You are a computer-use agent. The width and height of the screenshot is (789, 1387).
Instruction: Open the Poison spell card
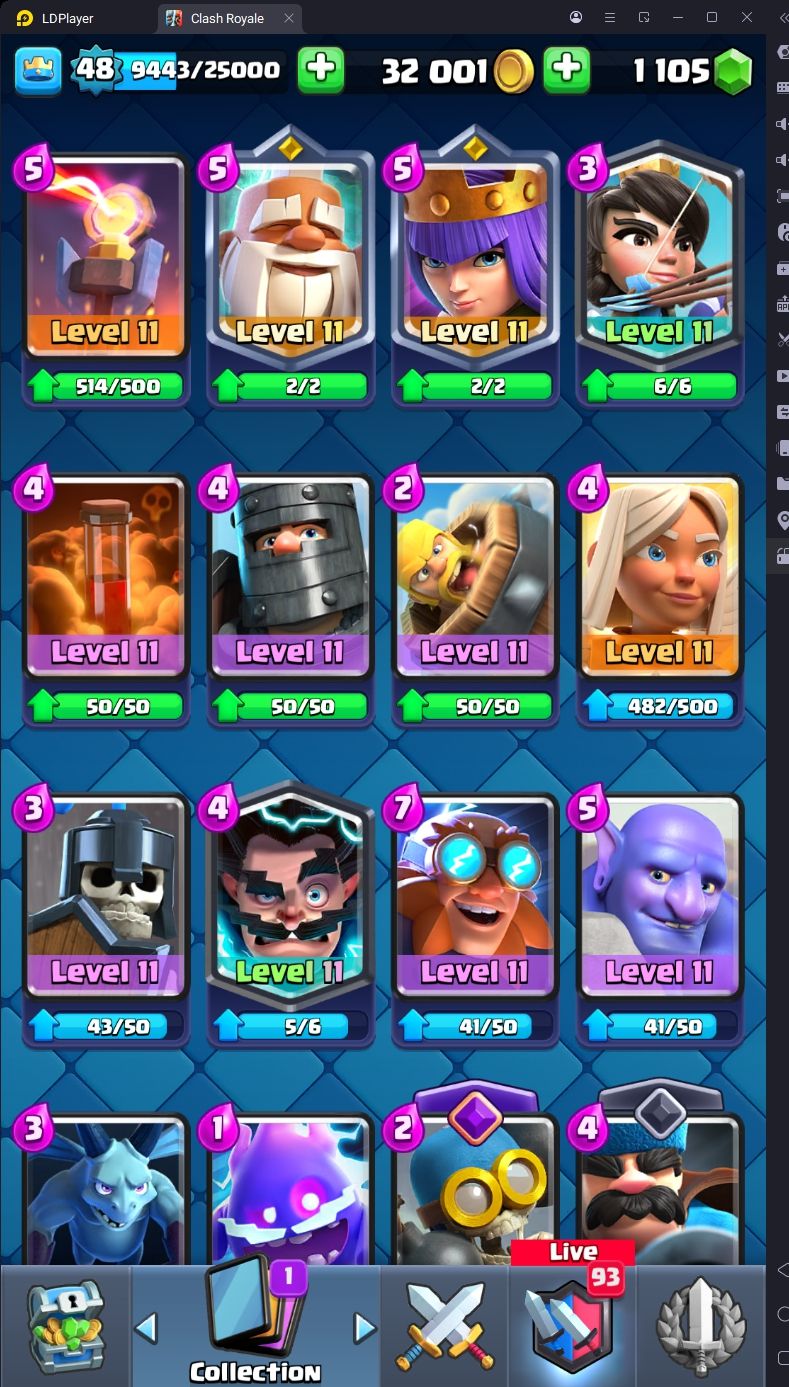(x=106, y=580)
